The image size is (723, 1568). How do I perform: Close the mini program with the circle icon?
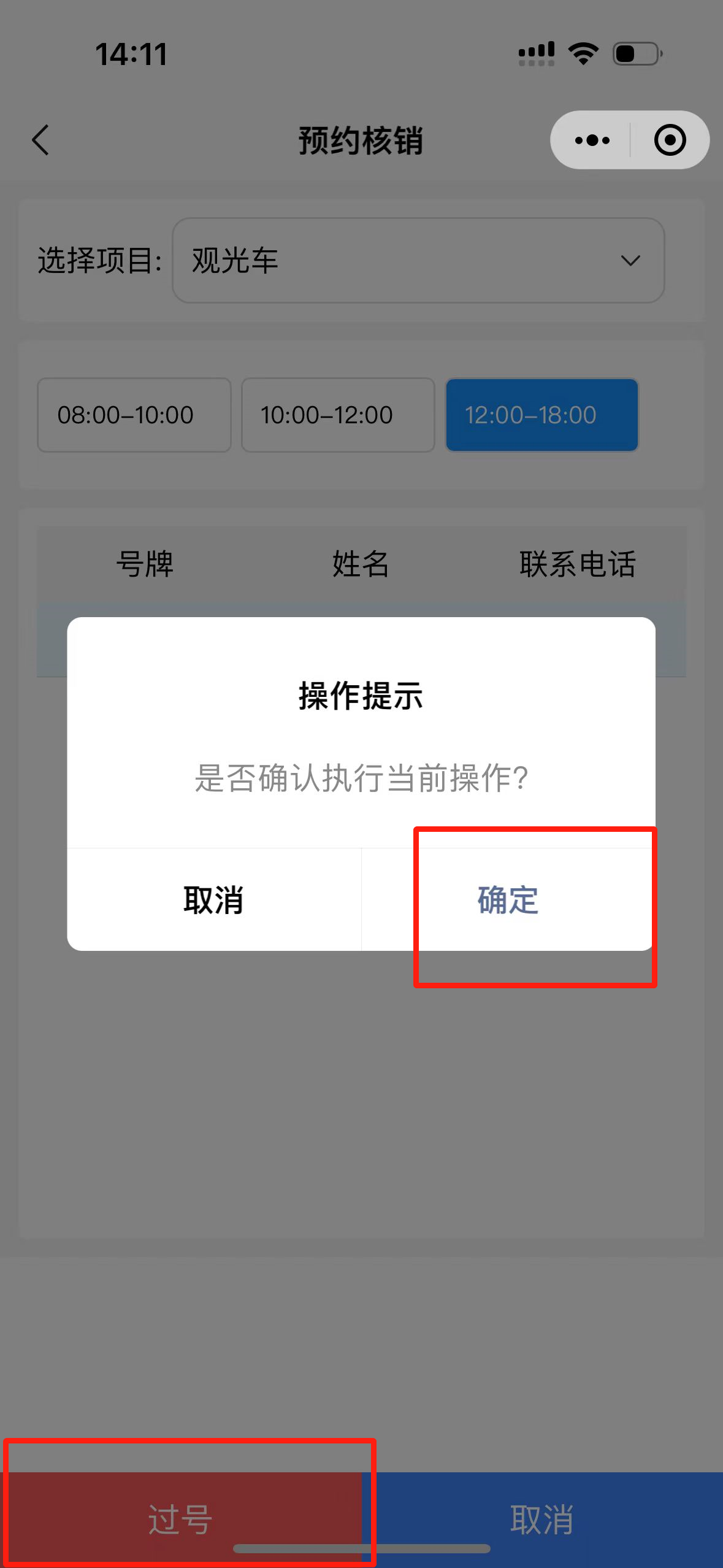(669, 140)
